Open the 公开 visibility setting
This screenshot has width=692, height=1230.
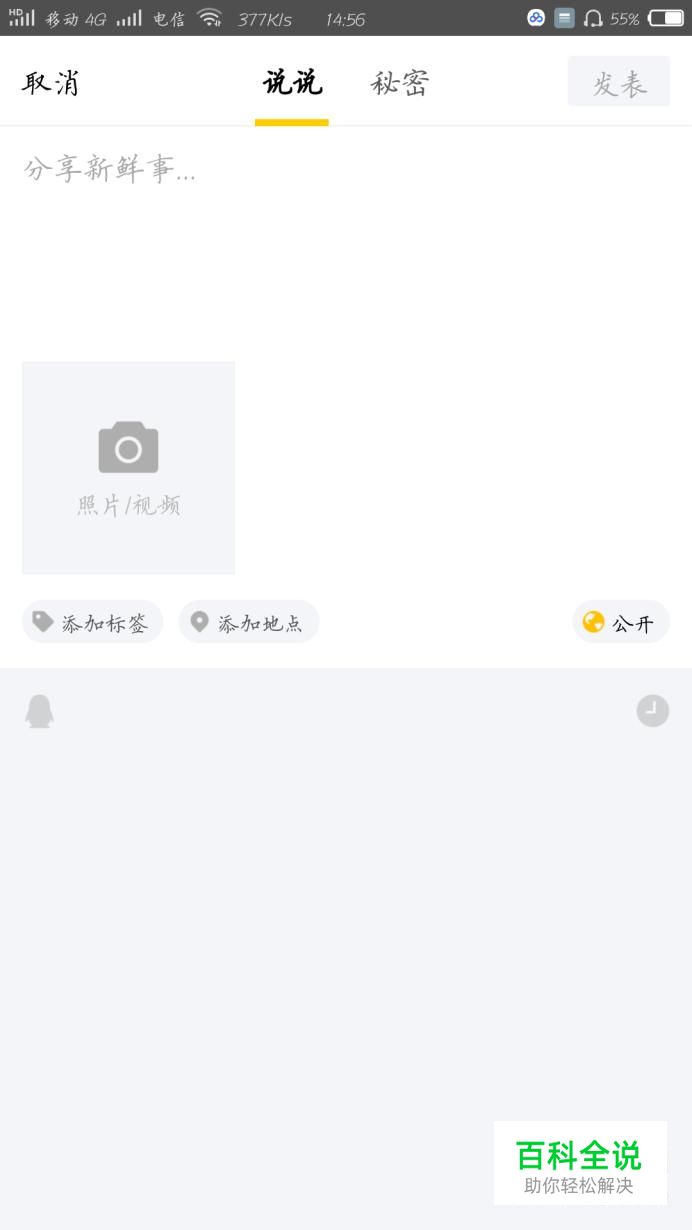click(x=621, y=622)
